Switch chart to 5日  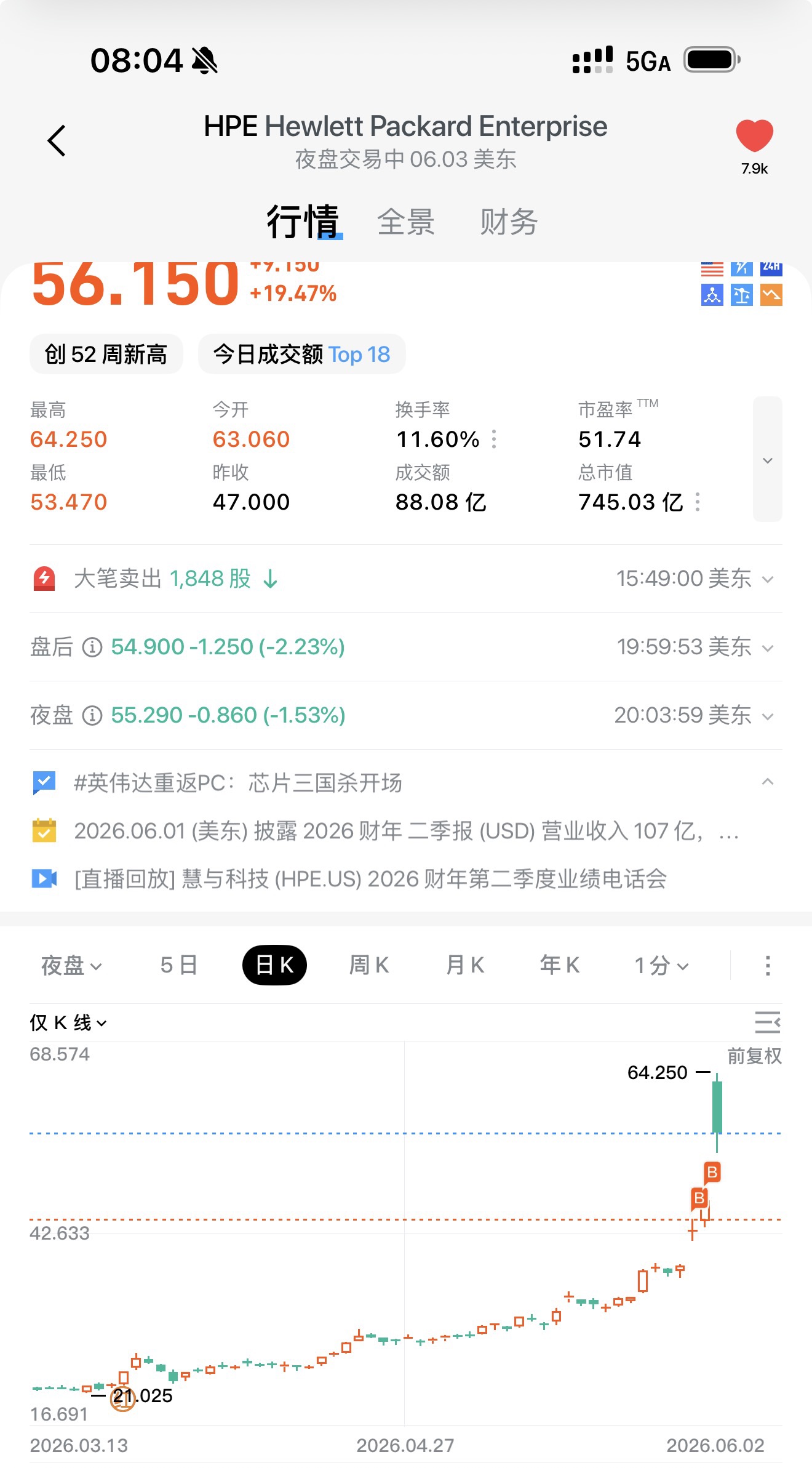click(x=178, y=965)
